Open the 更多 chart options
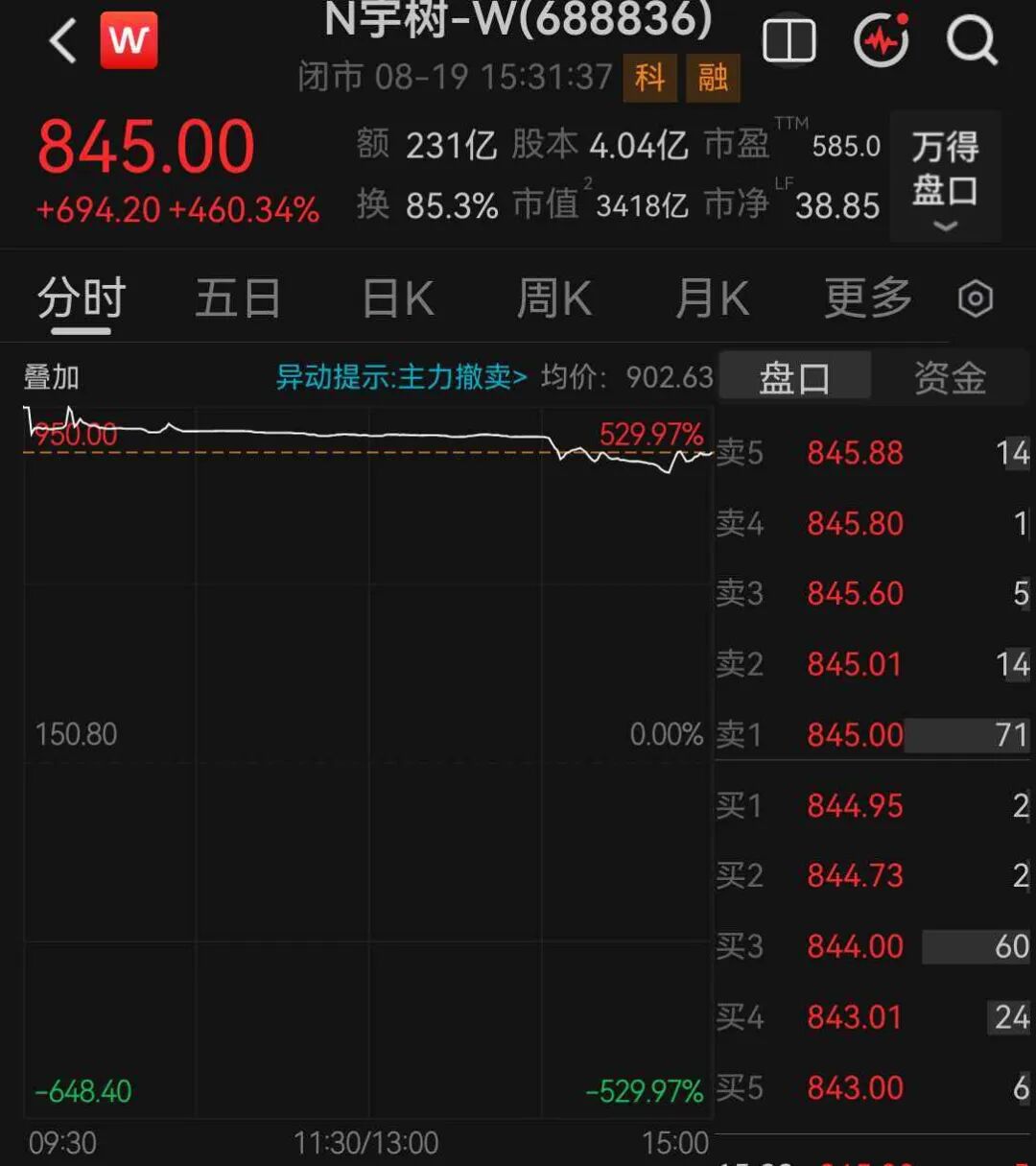The width and height of the screenshot is (1036, 1166). point(868,298)
